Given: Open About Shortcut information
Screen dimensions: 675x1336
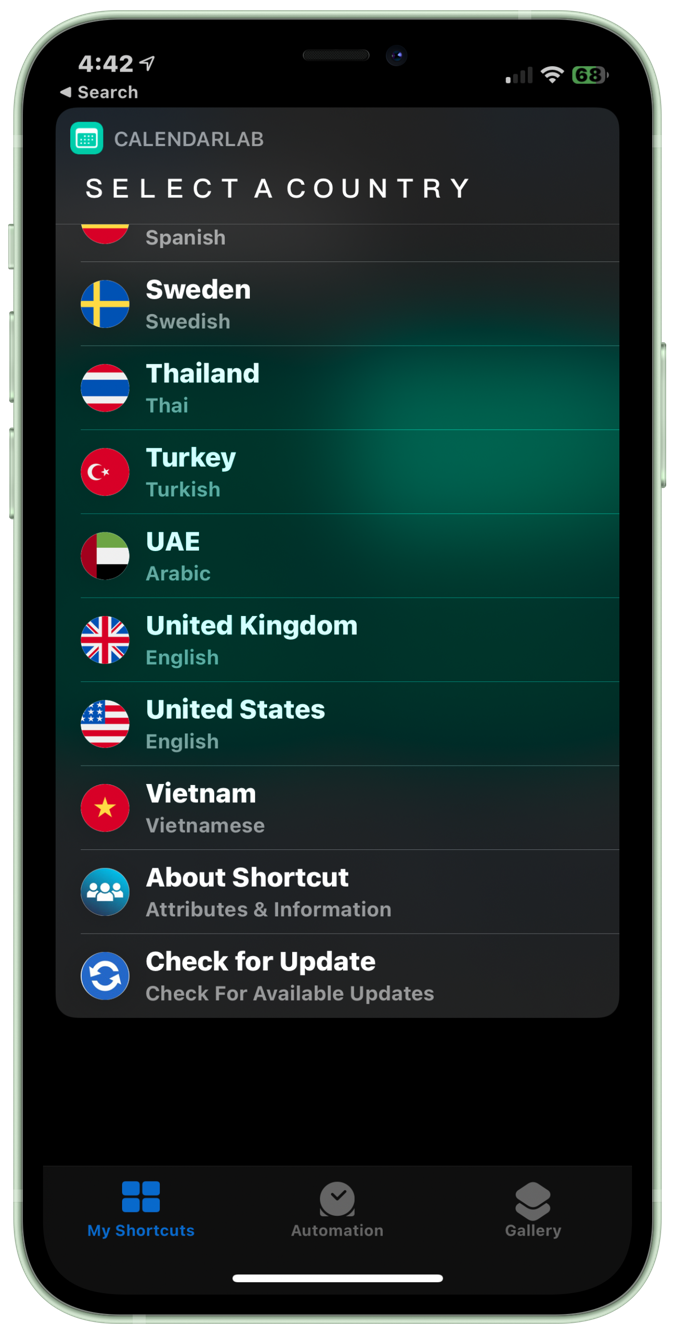Looking at the screenshot, I should tap(337, 892).
